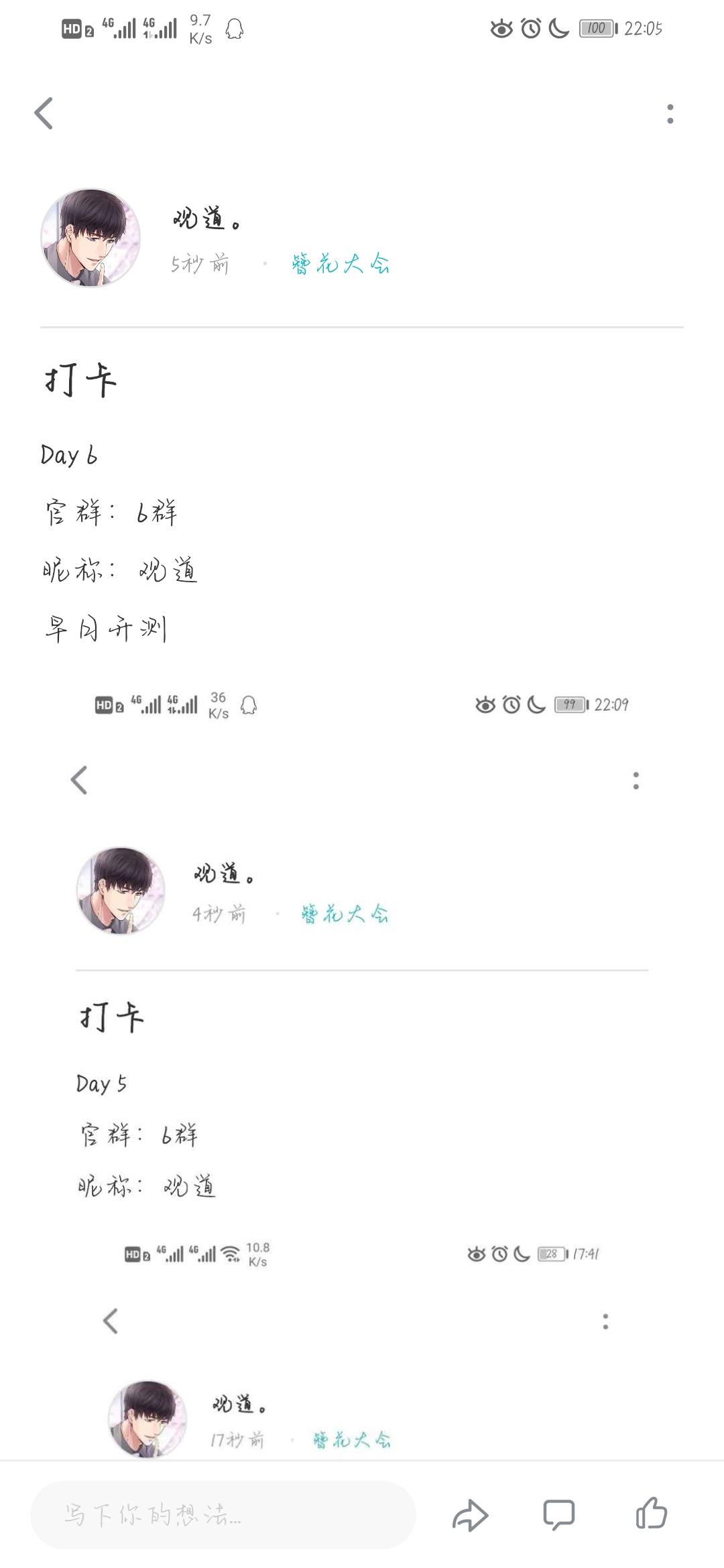Tap the share arrow icon at the bottom
Viewport: 724px width, 1568px height.
click(x=472, y=1514)
